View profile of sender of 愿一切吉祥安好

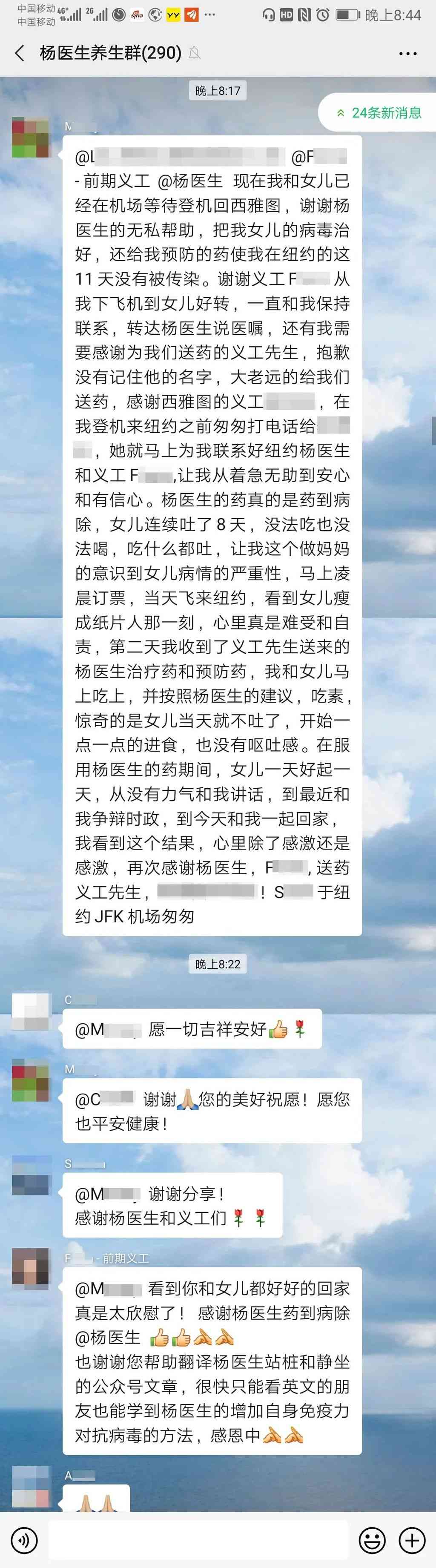[31, 1012]
